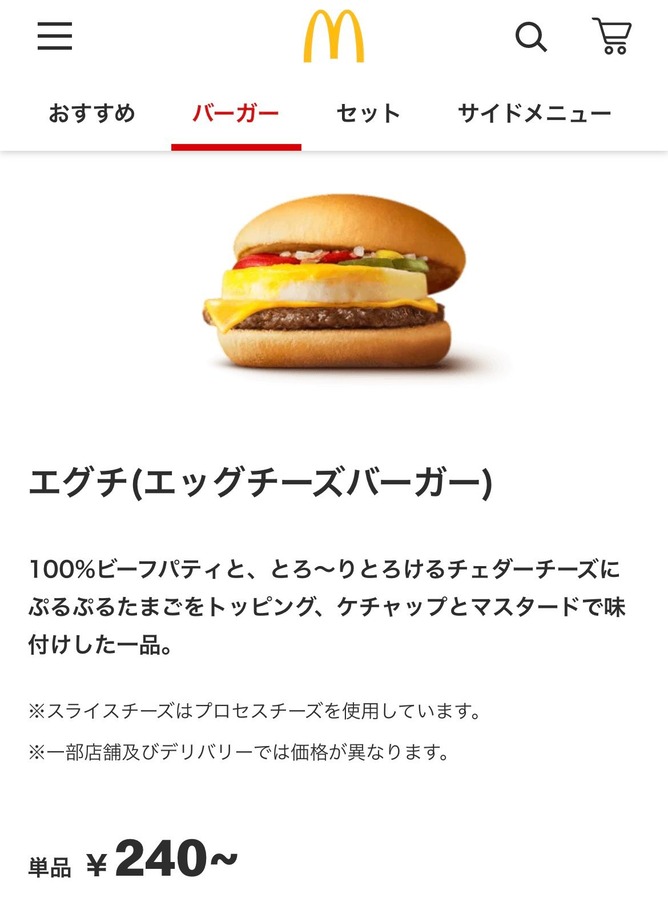Switch to the セット tab

(369, 113)
